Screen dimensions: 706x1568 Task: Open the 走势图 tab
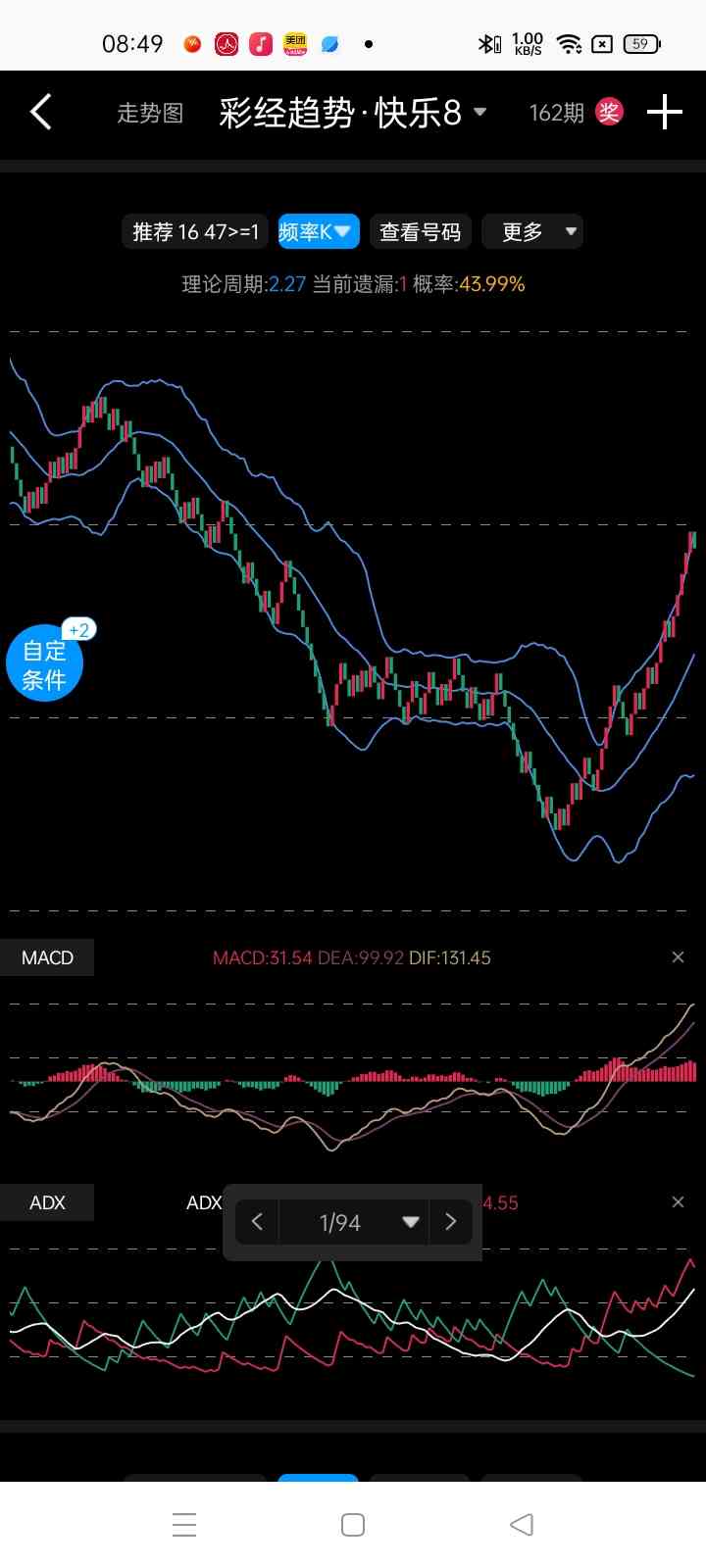tap(150, 113)
